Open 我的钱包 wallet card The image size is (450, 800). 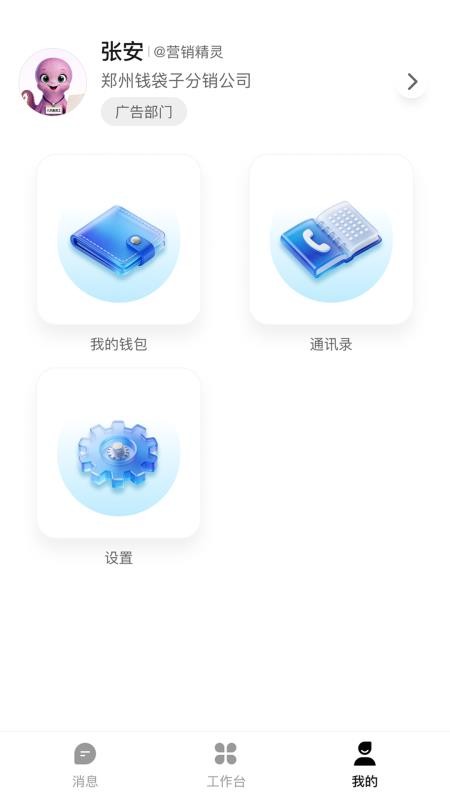point(118,240)
